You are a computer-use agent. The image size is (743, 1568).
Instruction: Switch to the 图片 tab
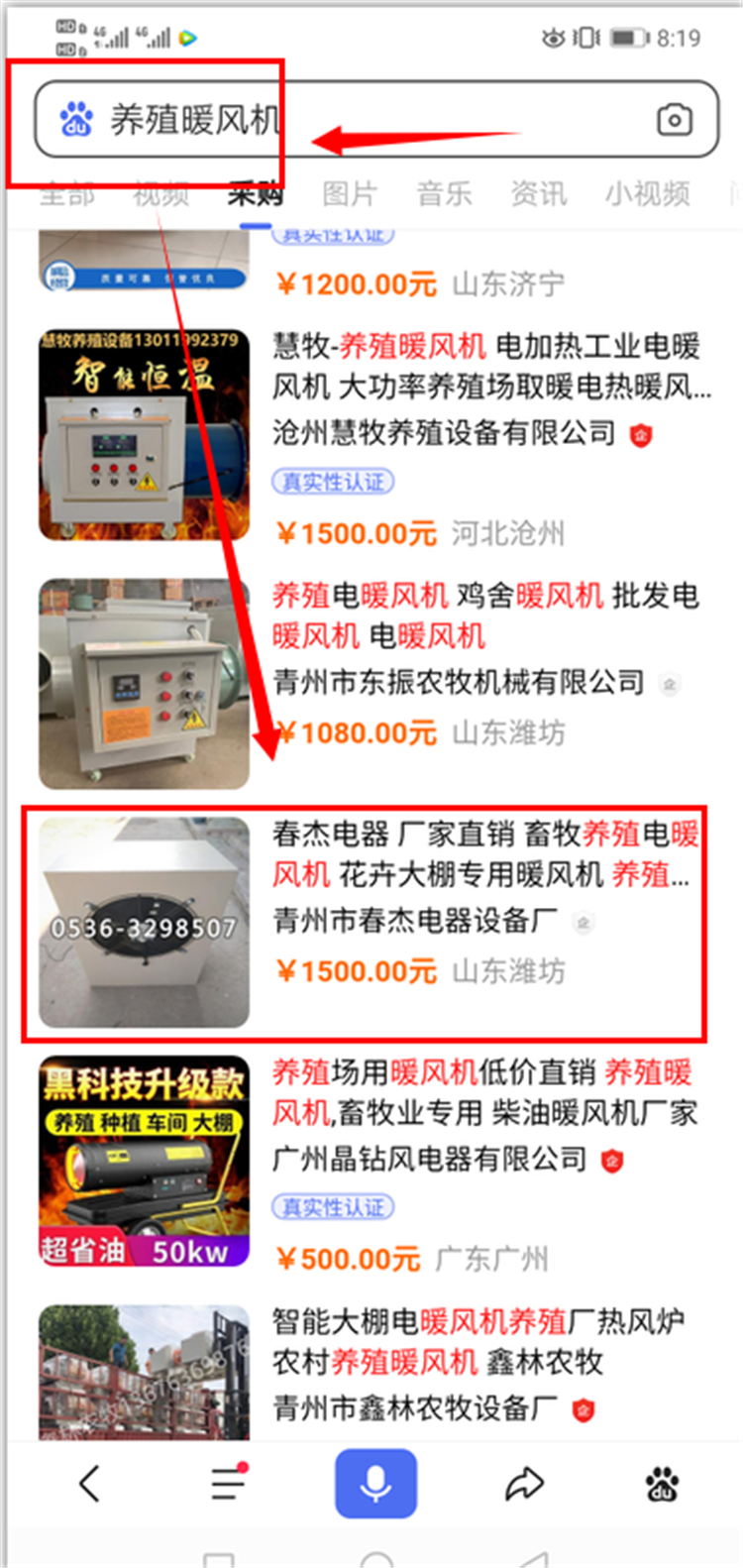click(350, 192)
